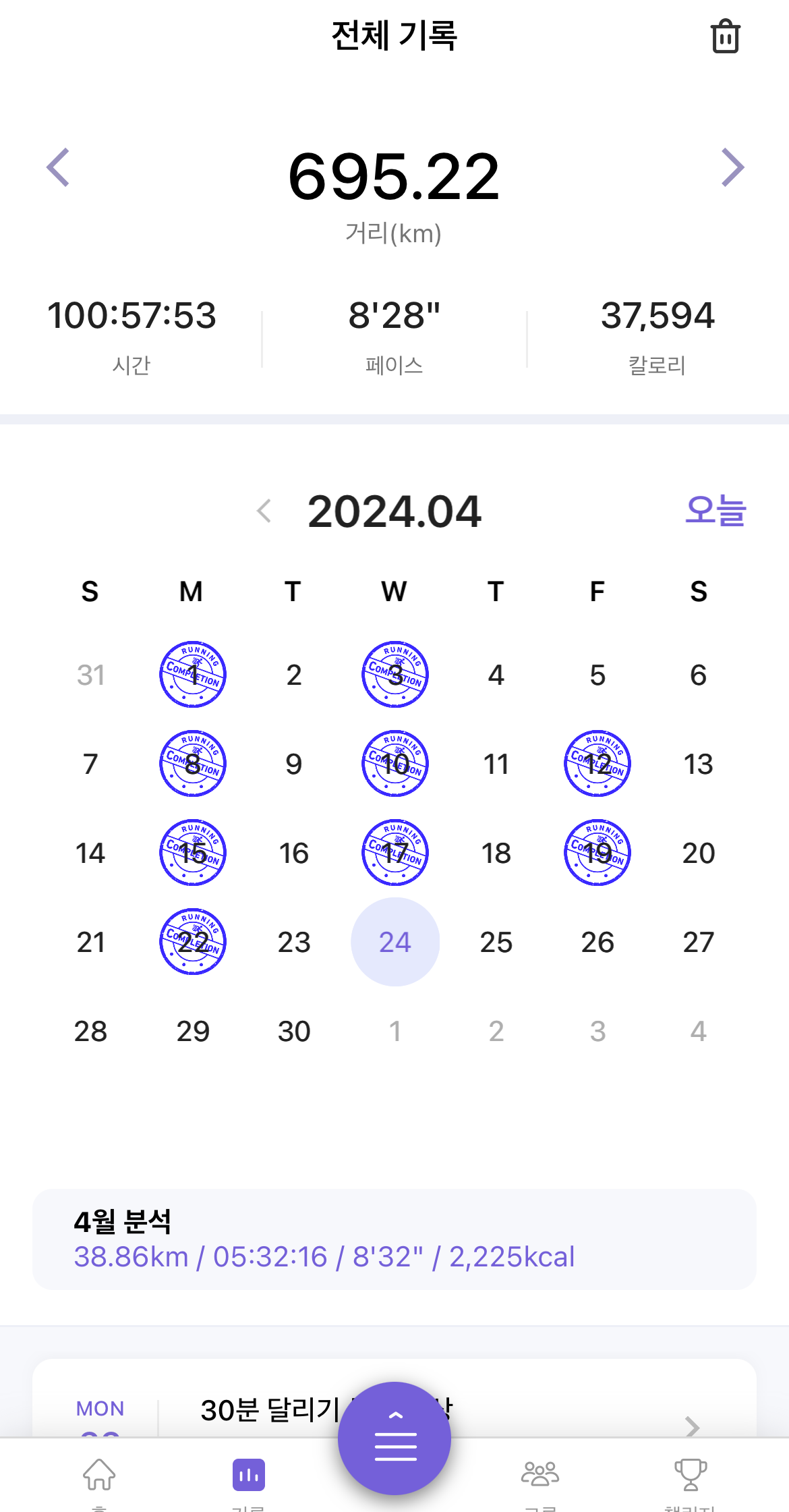Image resolution: width=789 pixels, height=1512 pixels.
Task: Open the home tab icon
Action: click(98, 1474)
